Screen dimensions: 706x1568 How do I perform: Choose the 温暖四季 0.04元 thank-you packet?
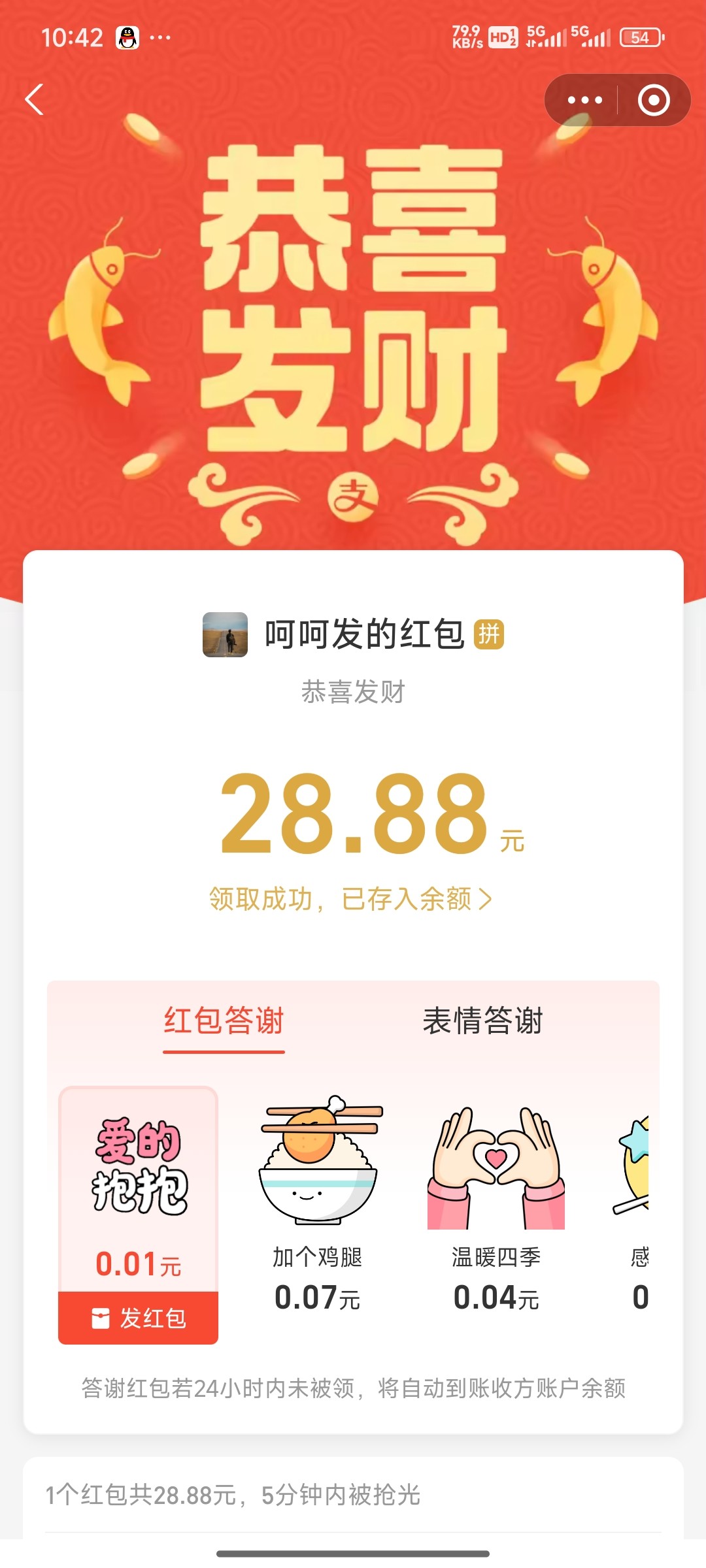coord(496,1202)
